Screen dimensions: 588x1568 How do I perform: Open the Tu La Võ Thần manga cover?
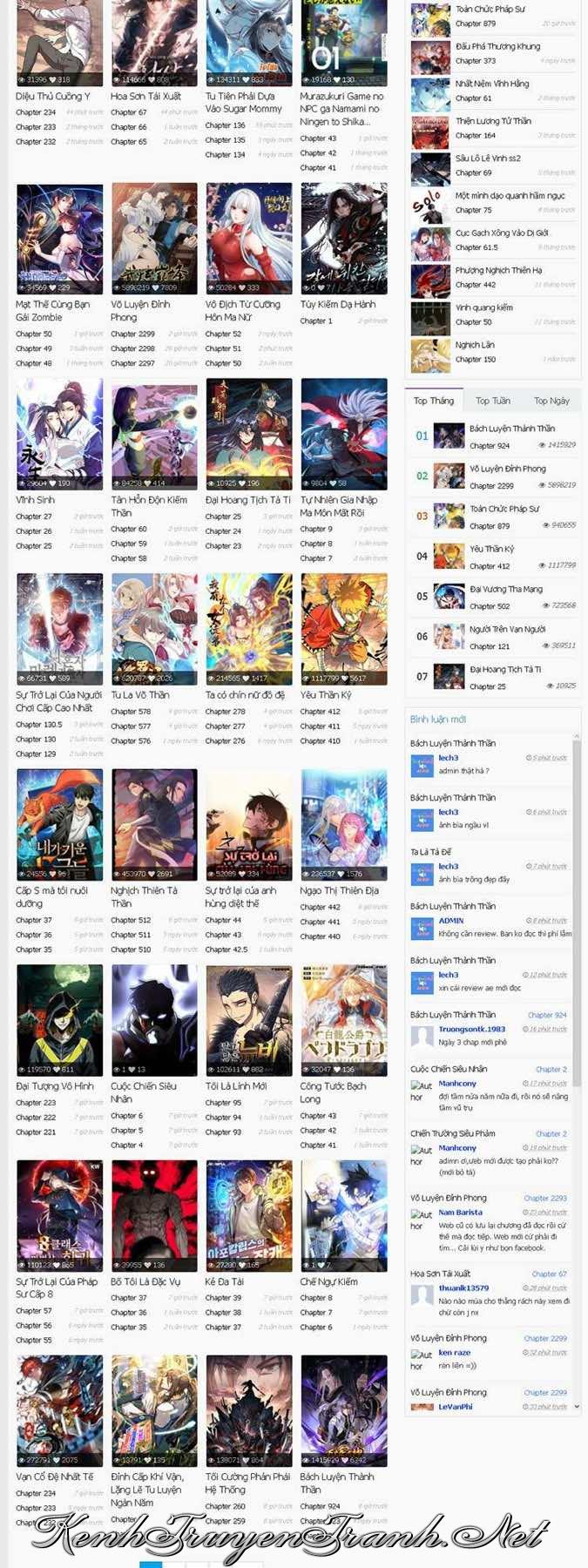(x=154, y=628)
